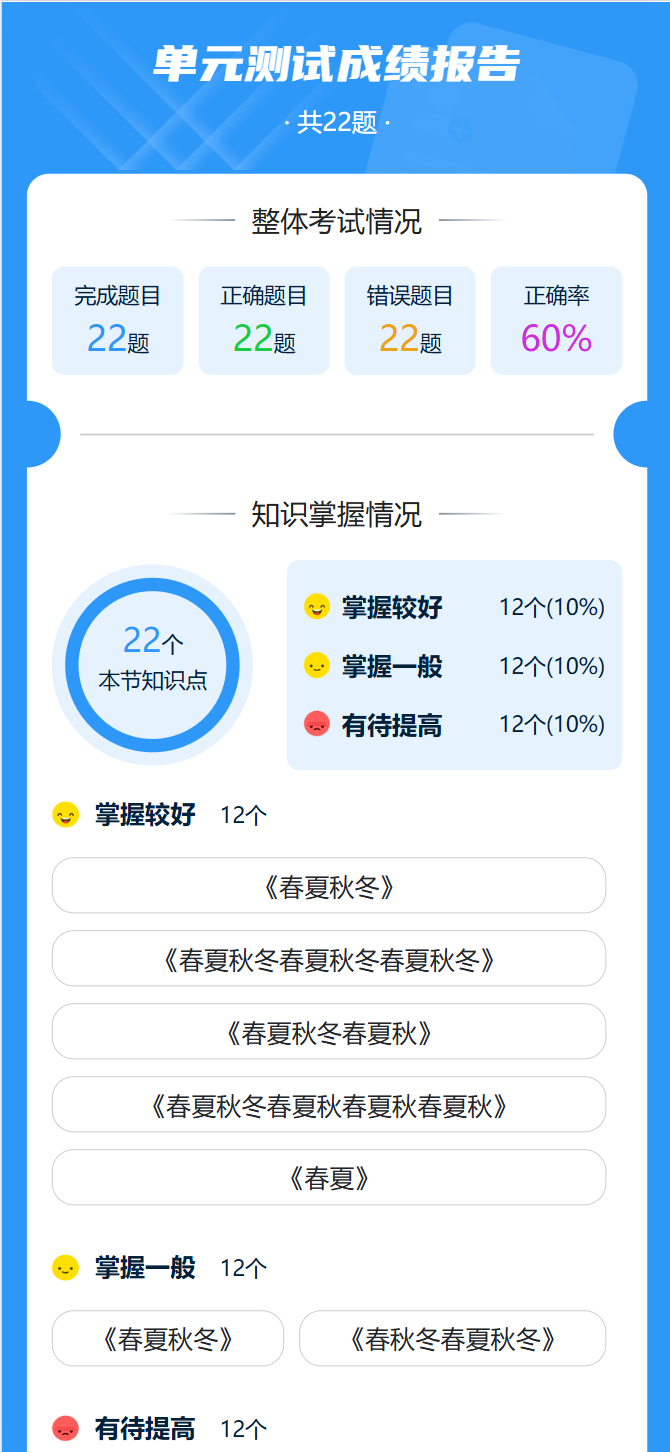Open 《春夏秋冬》 chip under 掌握一般

tap(168, 1338)
